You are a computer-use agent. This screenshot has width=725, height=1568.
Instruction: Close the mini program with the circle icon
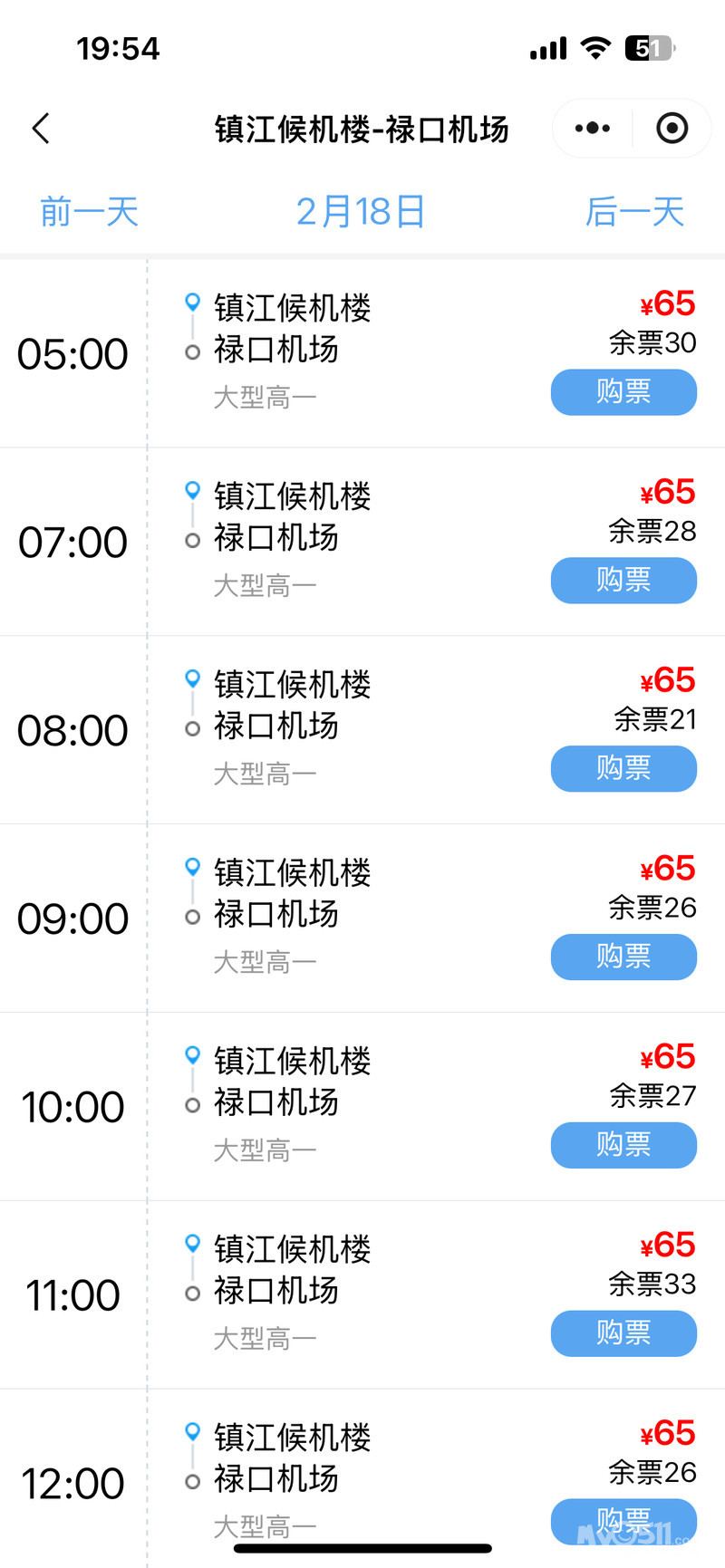(672, 129)
